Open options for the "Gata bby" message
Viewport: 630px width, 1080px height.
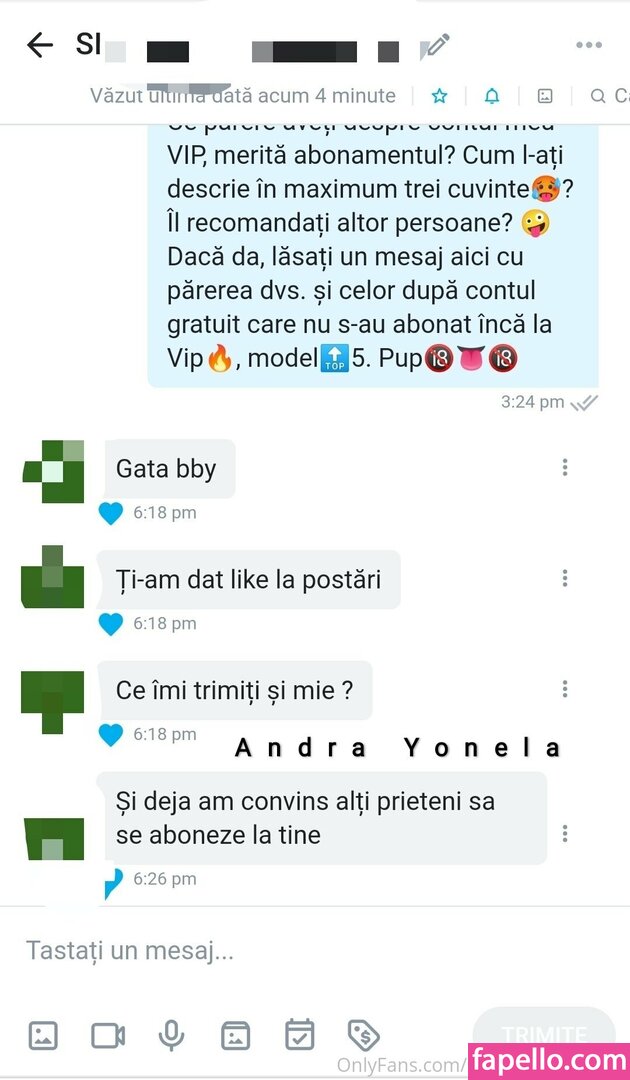coord(565,467)
